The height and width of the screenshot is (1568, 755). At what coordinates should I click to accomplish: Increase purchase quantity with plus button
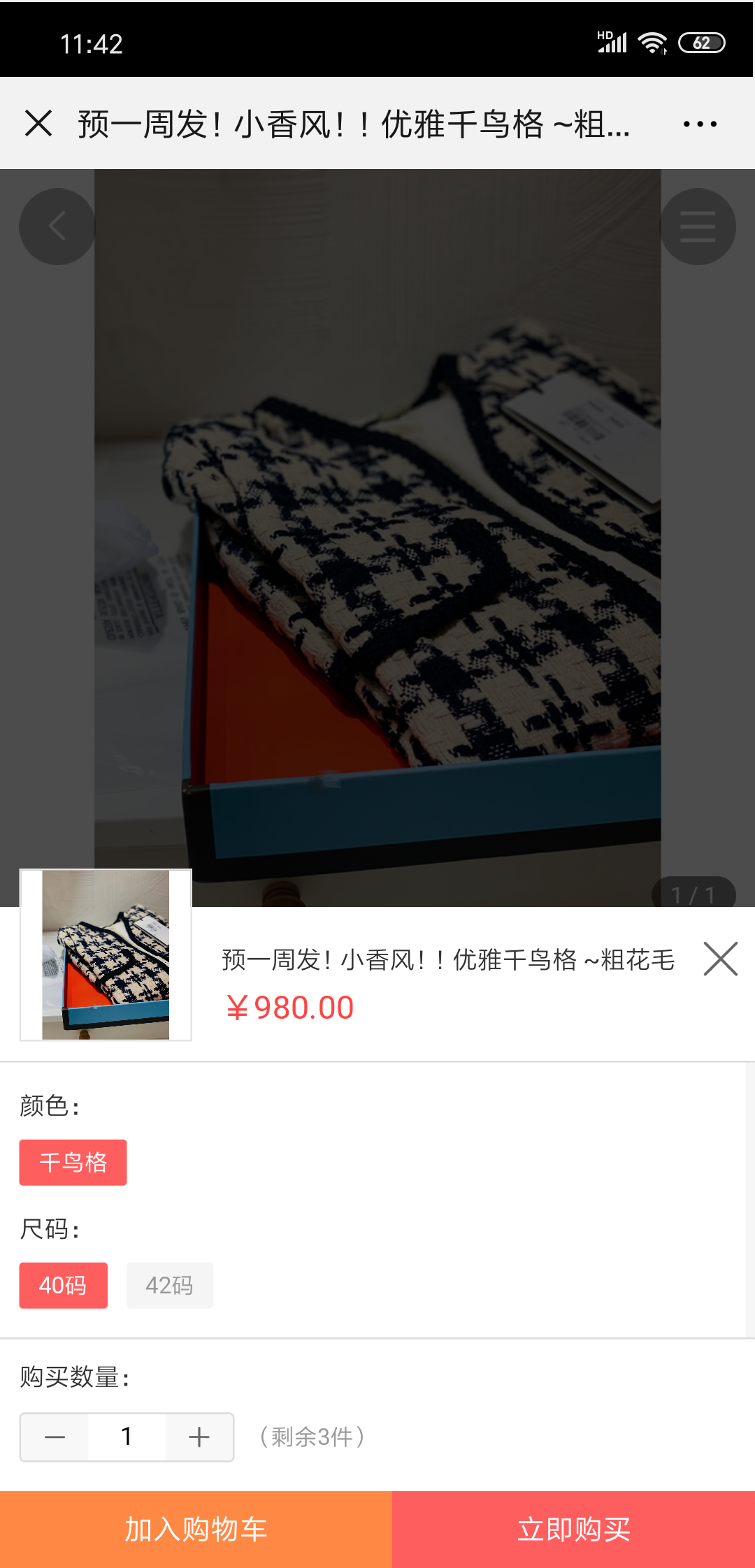(x=199, y=1437)
